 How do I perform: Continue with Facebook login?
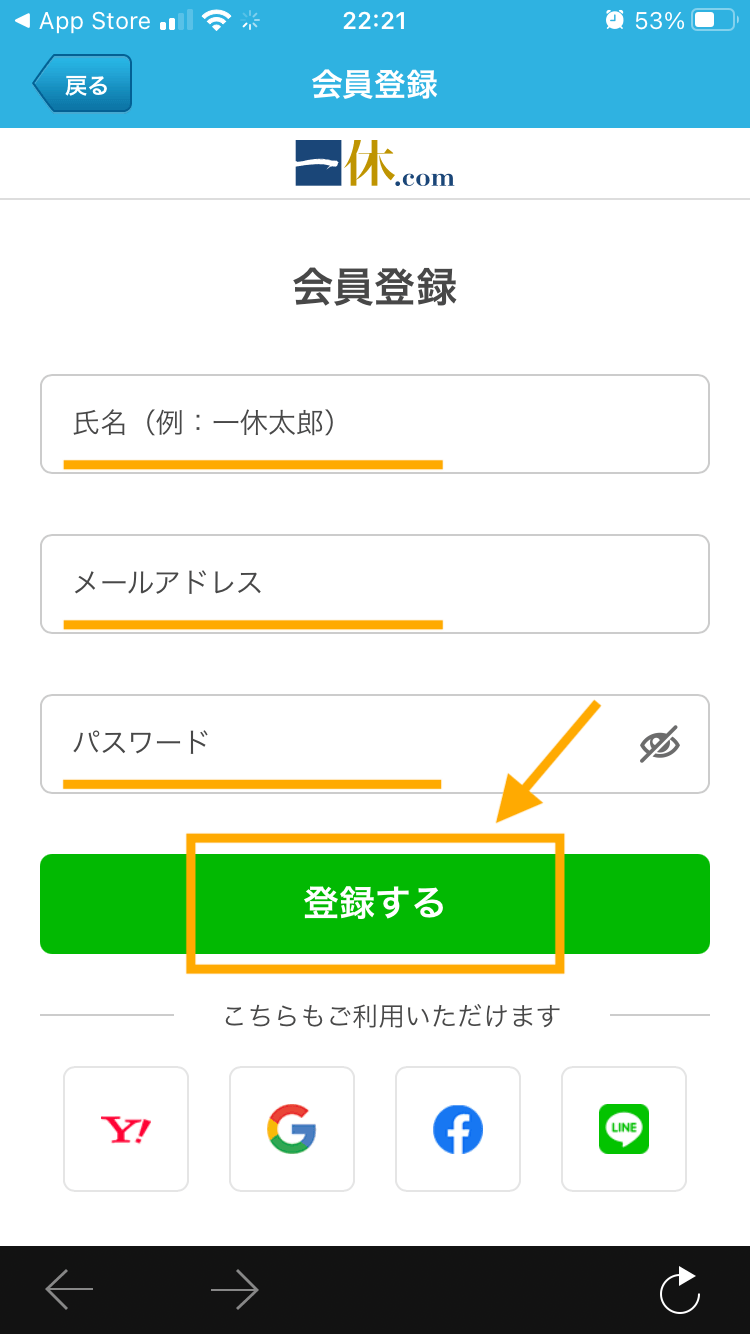[458, 1129]
